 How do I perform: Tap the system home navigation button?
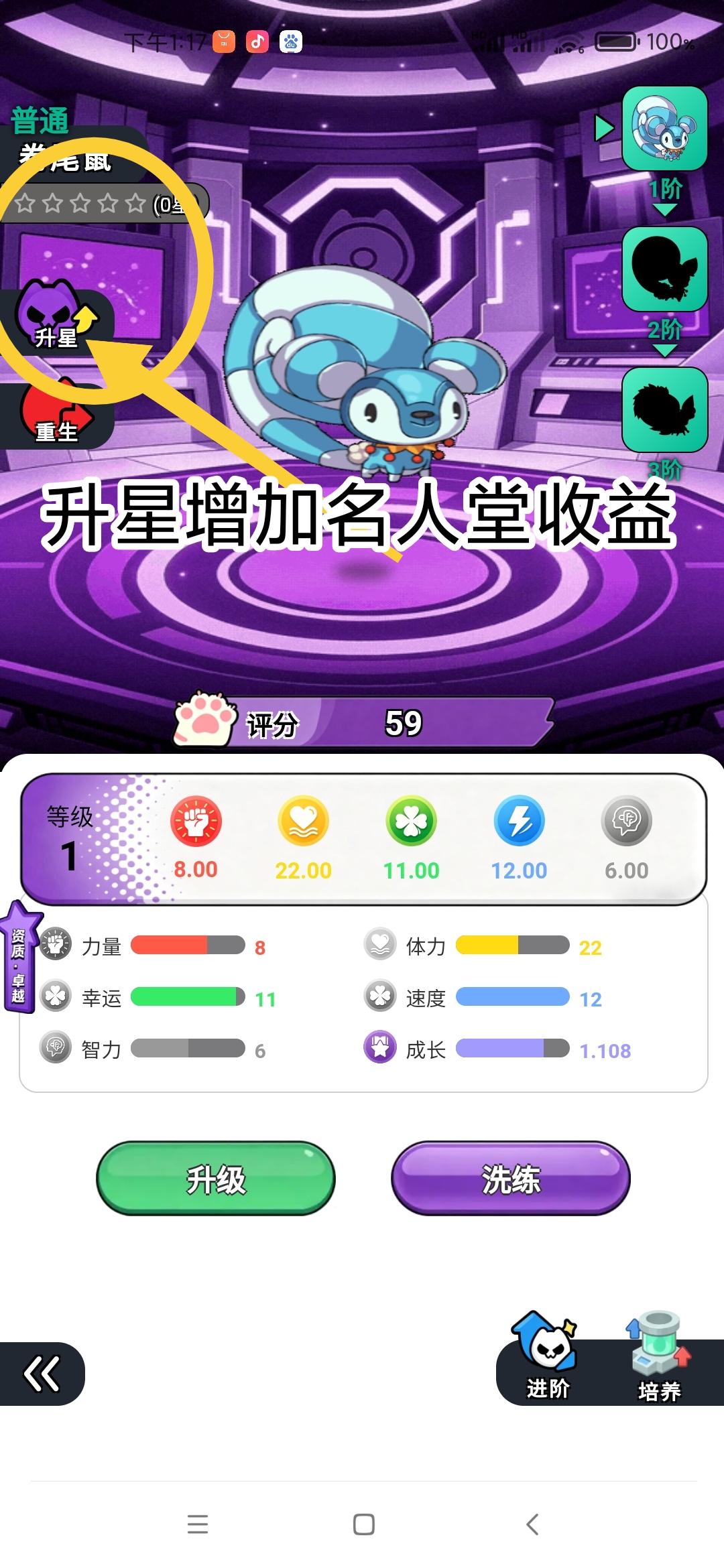pyautogui.click(x=363, y=1524)
